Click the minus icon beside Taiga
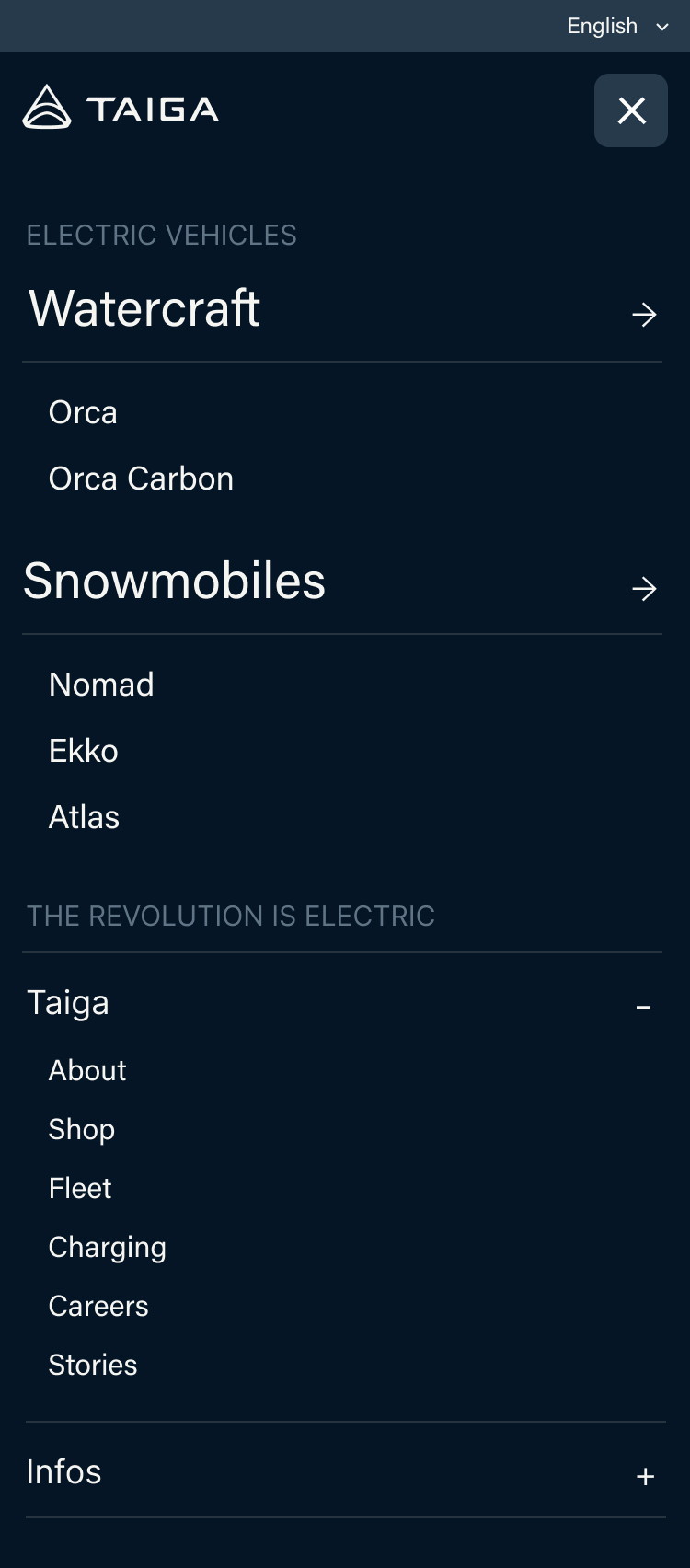This screenshot has width=690, height=1568. 644,1008
